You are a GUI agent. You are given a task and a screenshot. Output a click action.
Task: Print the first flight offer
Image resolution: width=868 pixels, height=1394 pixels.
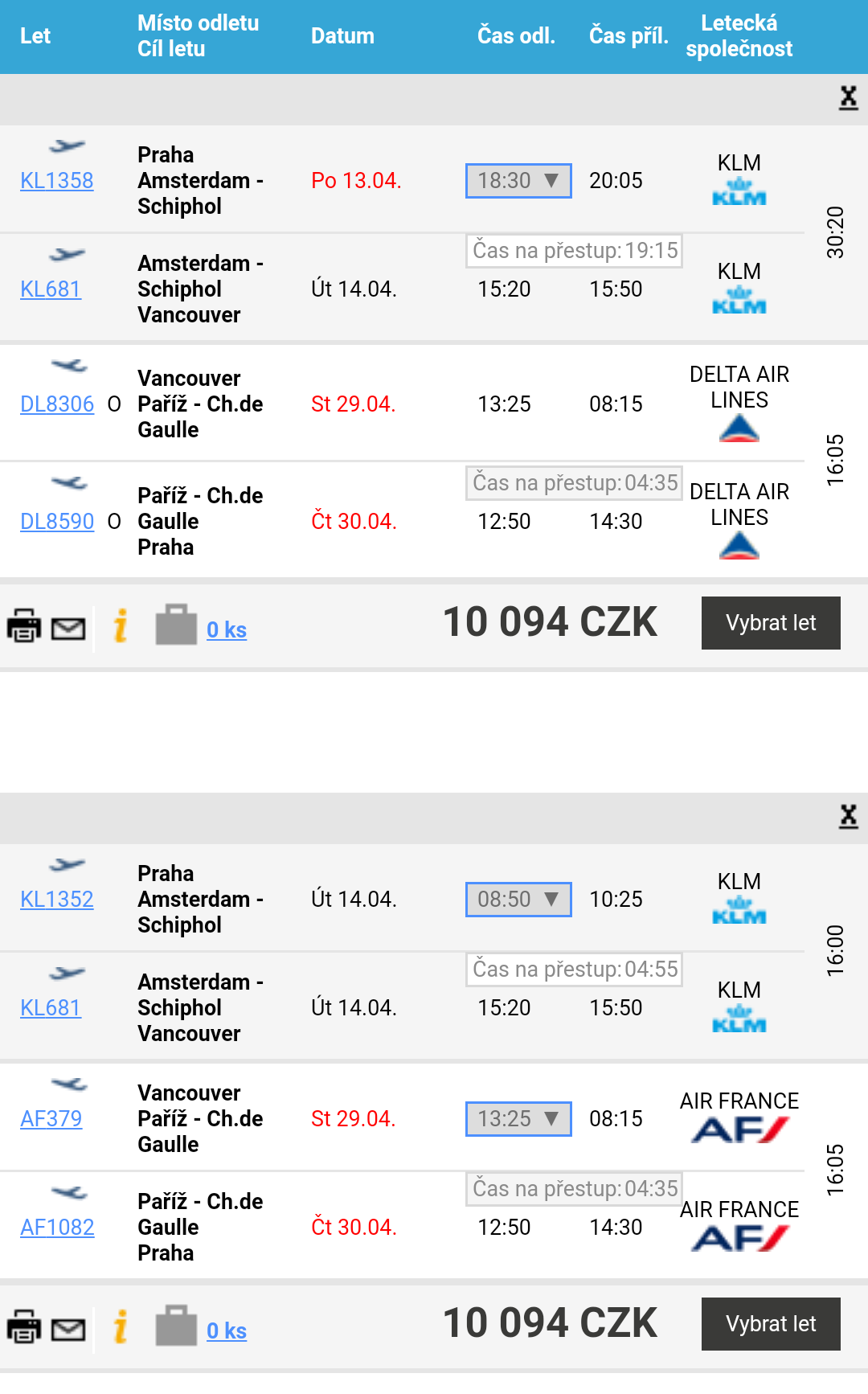tap(24, 625)
